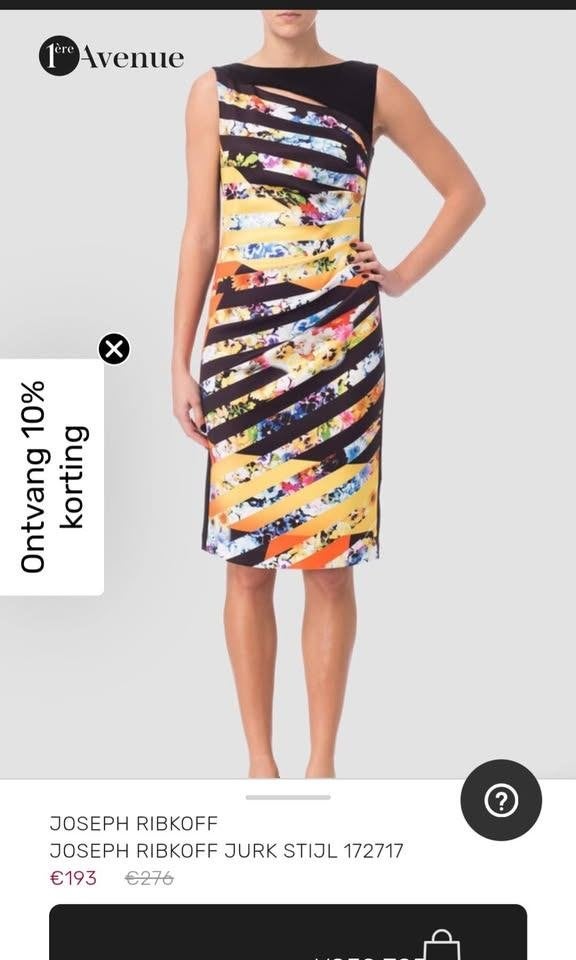Viewport: 576px width, 960px height.
Task: Dismiss the 10% korting banner
Action: click(114, 349)
